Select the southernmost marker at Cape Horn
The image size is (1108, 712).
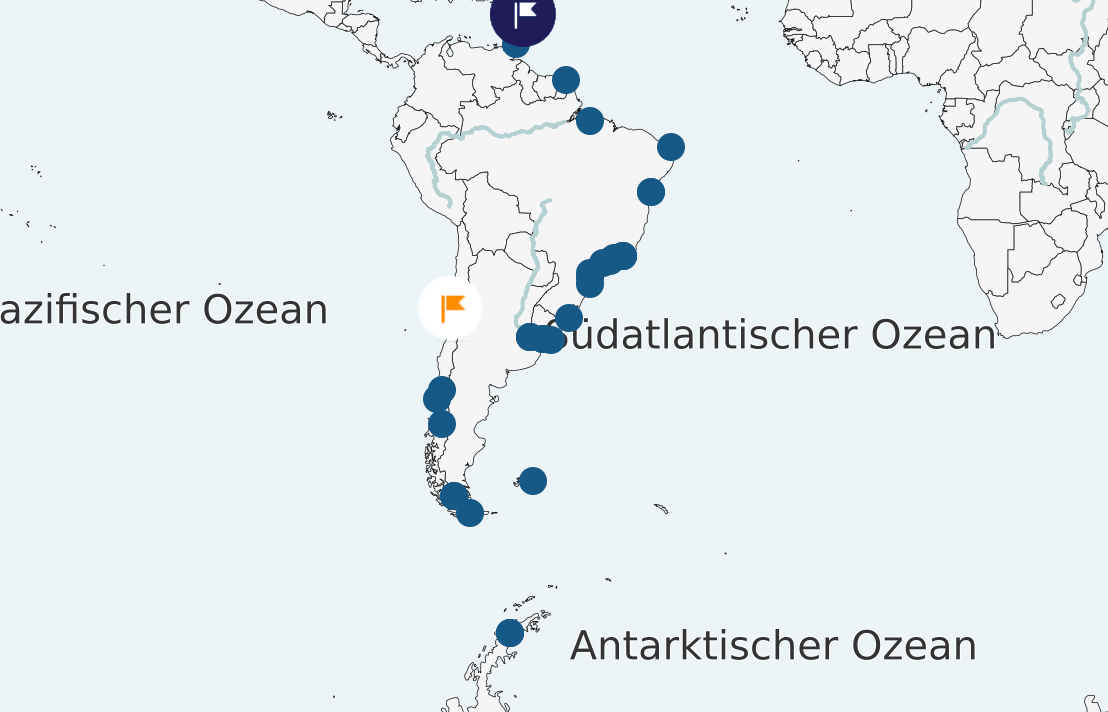pos(470,513)
